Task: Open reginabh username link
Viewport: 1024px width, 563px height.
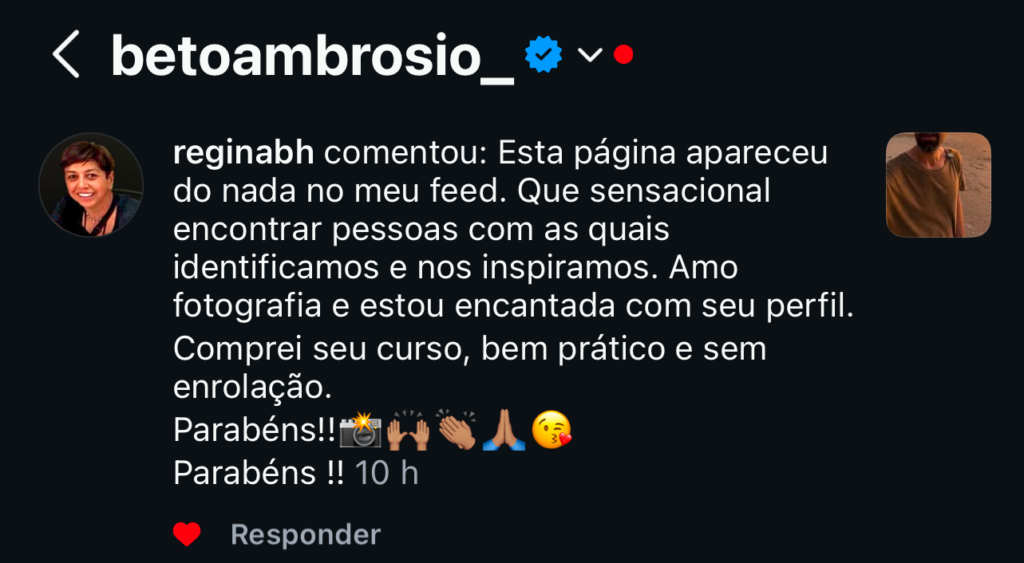Action: (244, 155)
